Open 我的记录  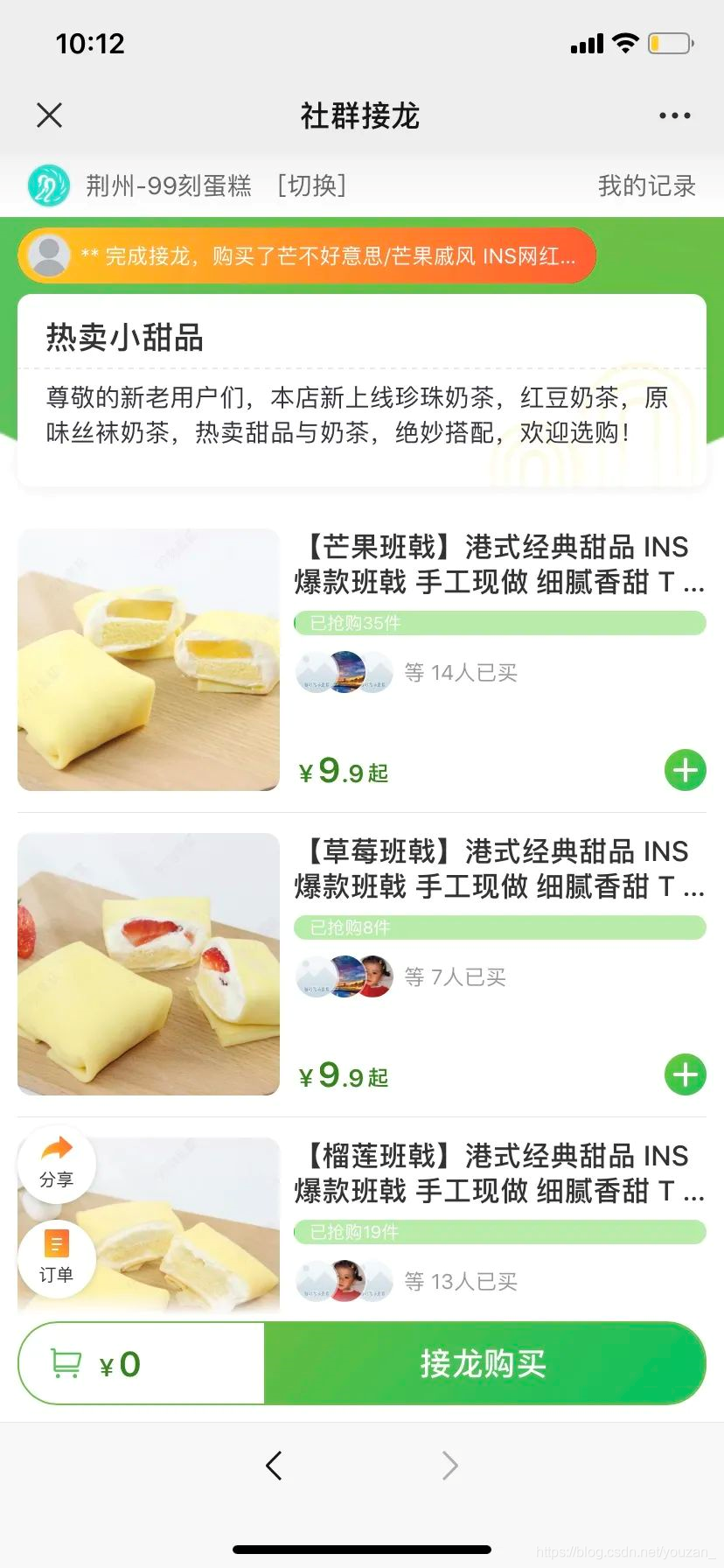click(x=646, y=185)
